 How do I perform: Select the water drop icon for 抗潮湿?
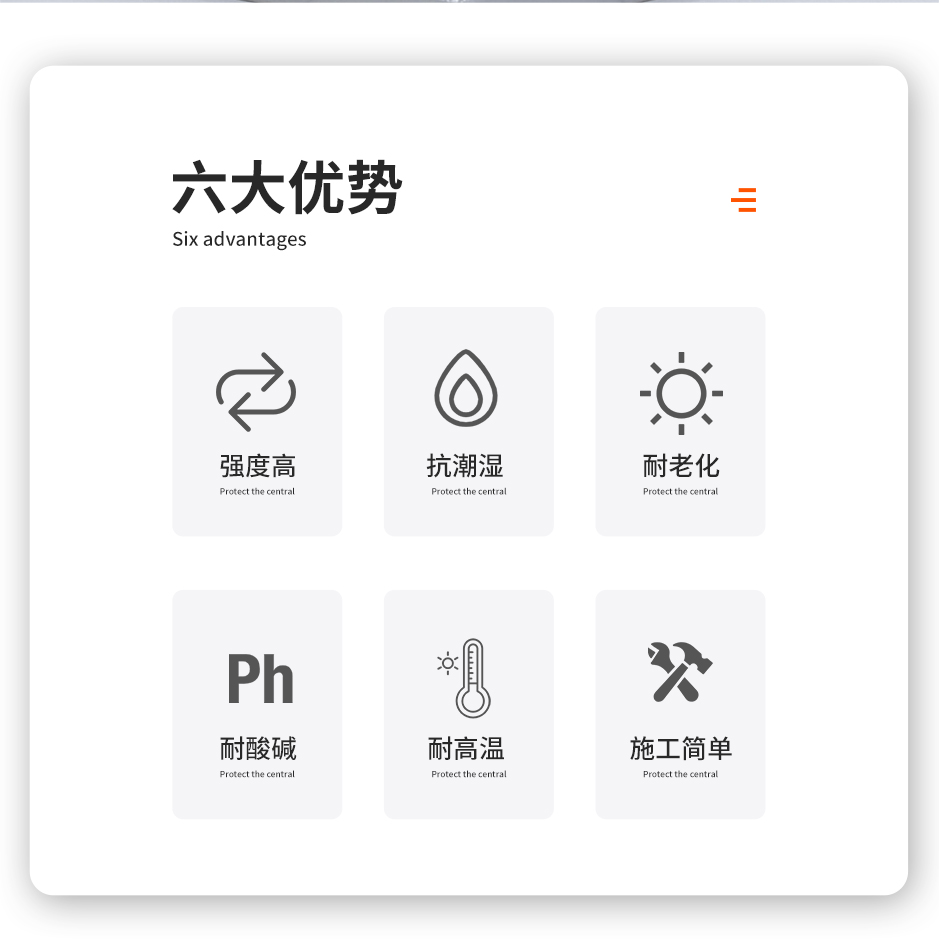coord(468,388)
